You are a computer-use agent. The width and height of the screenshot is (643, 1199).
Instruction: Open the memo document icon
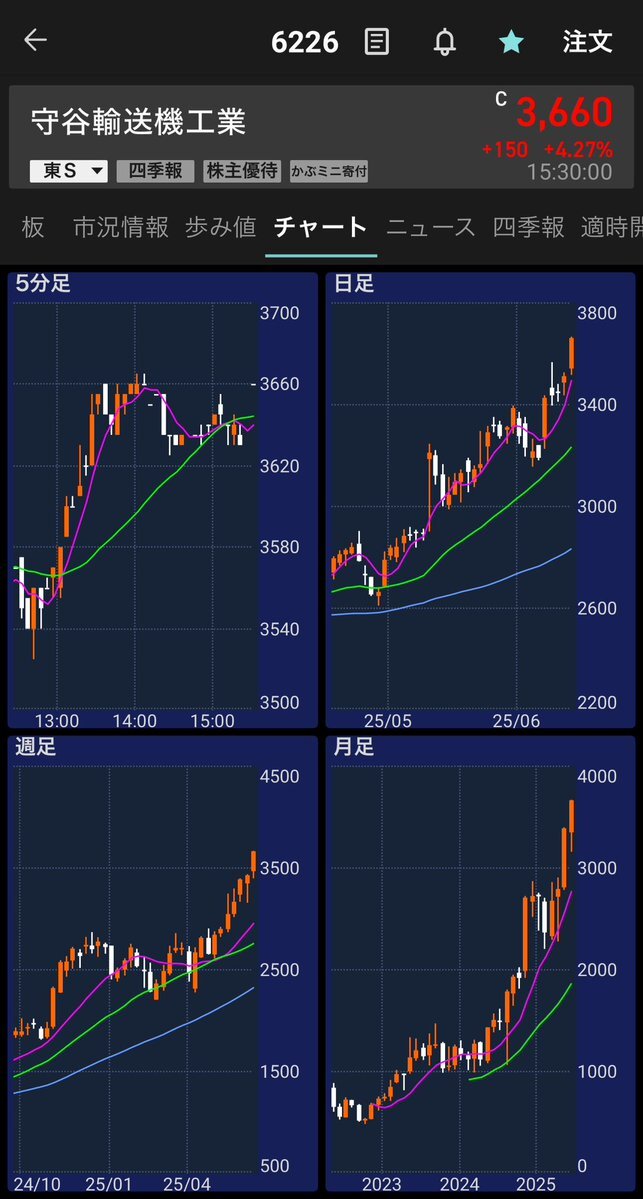point(376,41)
